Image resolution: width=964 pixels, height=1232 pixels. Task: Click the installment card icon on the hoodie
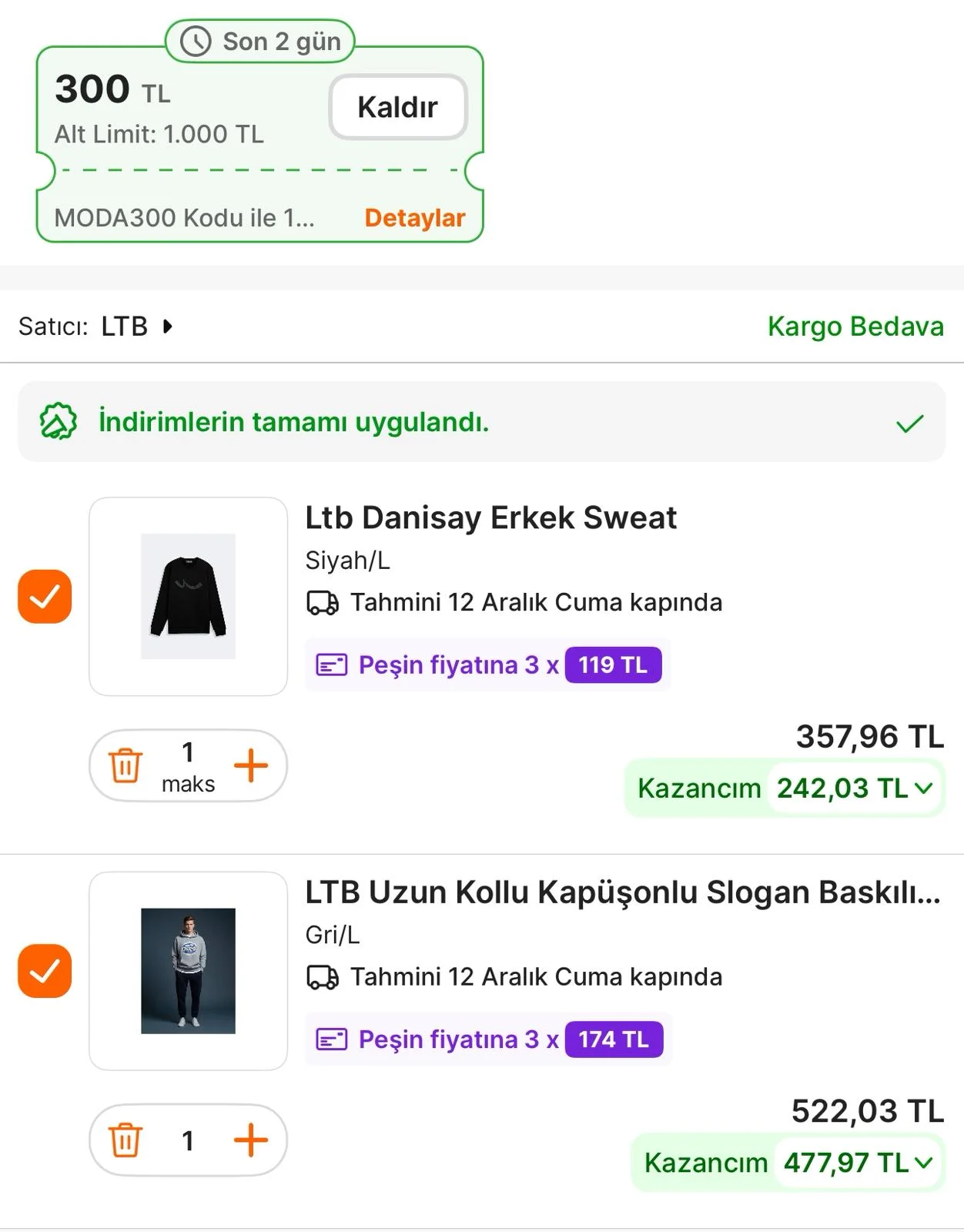pyautogui.click(x=332, y=1039)
